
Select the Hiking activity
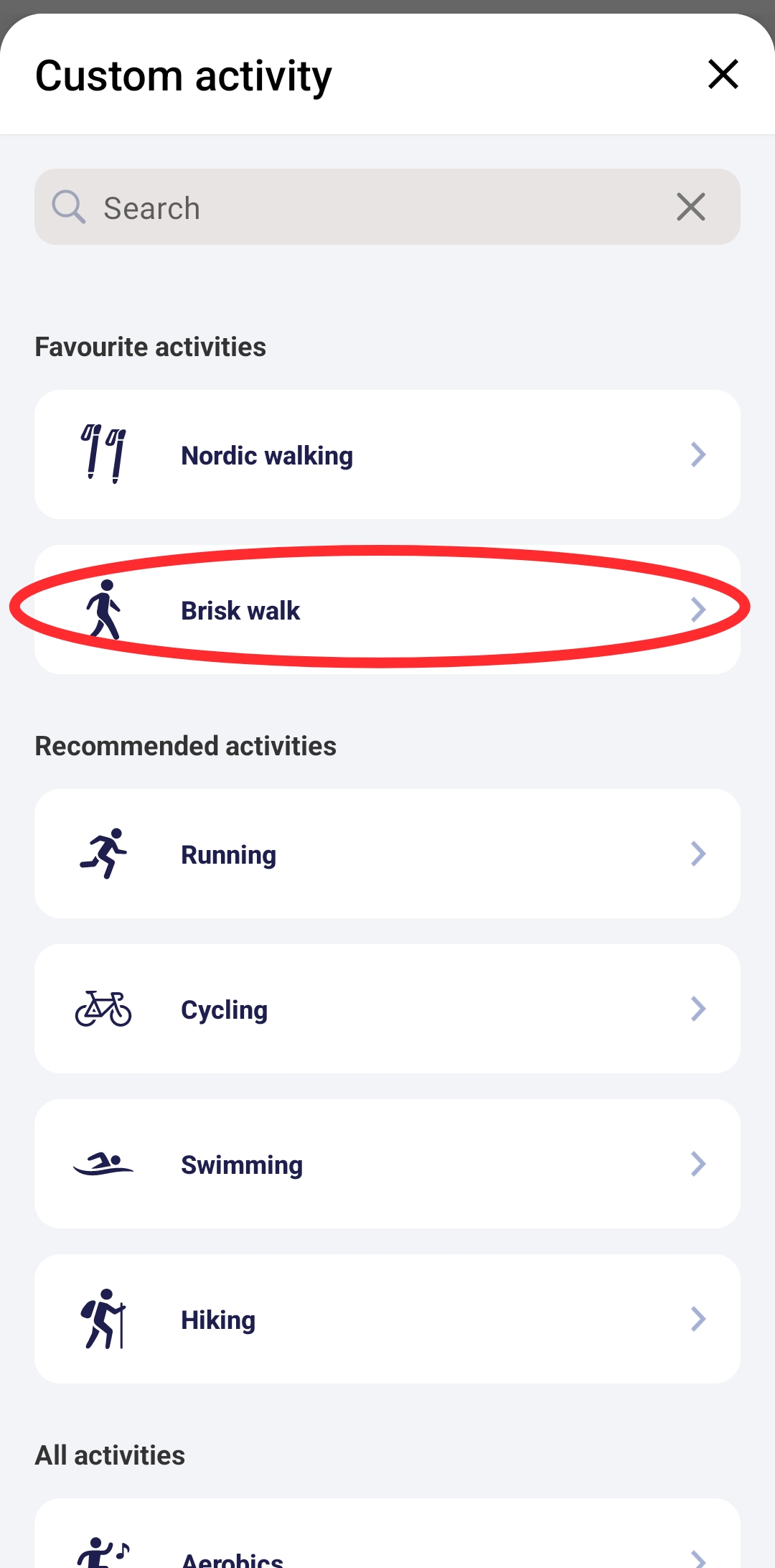387,1320
